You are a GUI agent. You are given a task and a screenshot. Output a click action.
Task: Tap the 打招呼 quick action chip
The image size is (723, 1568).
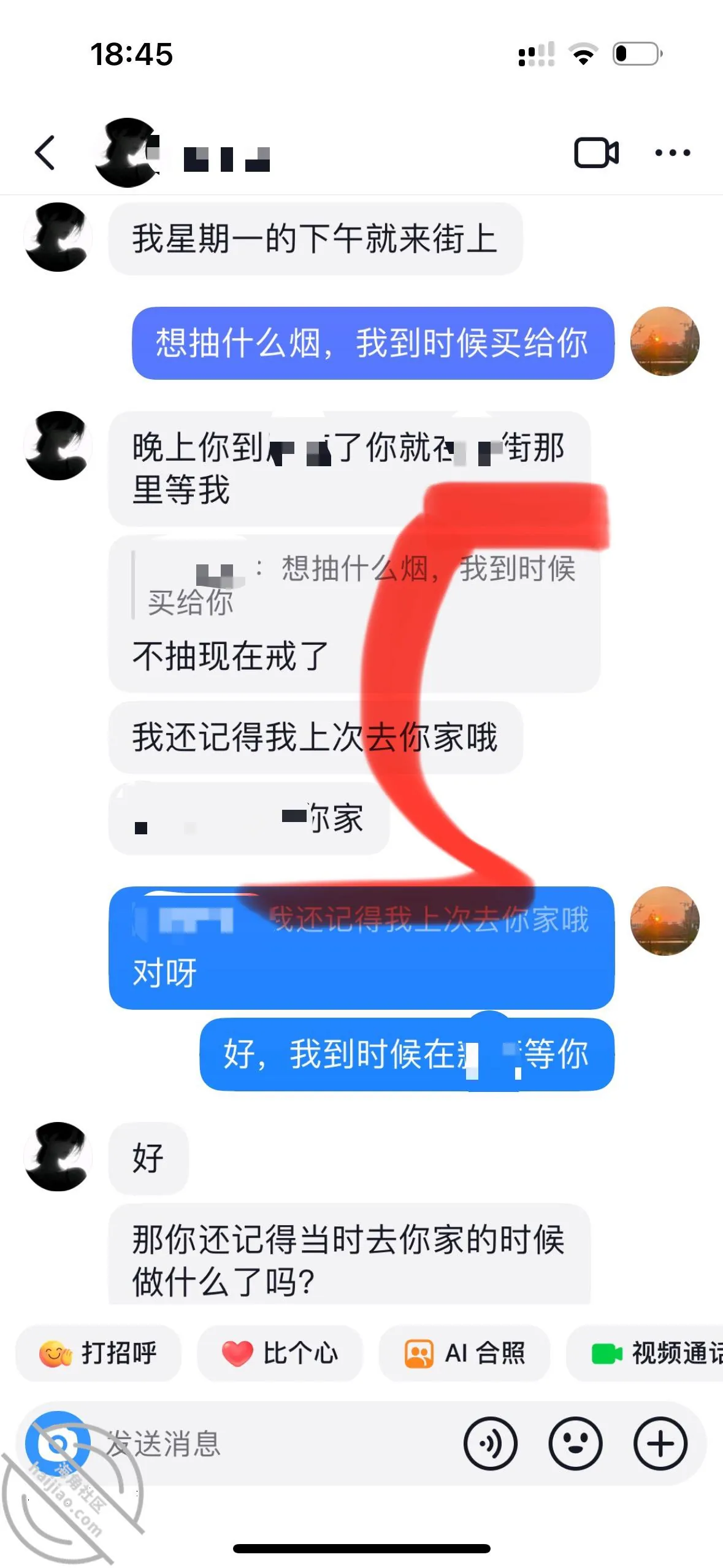[x=99, y=1353]
